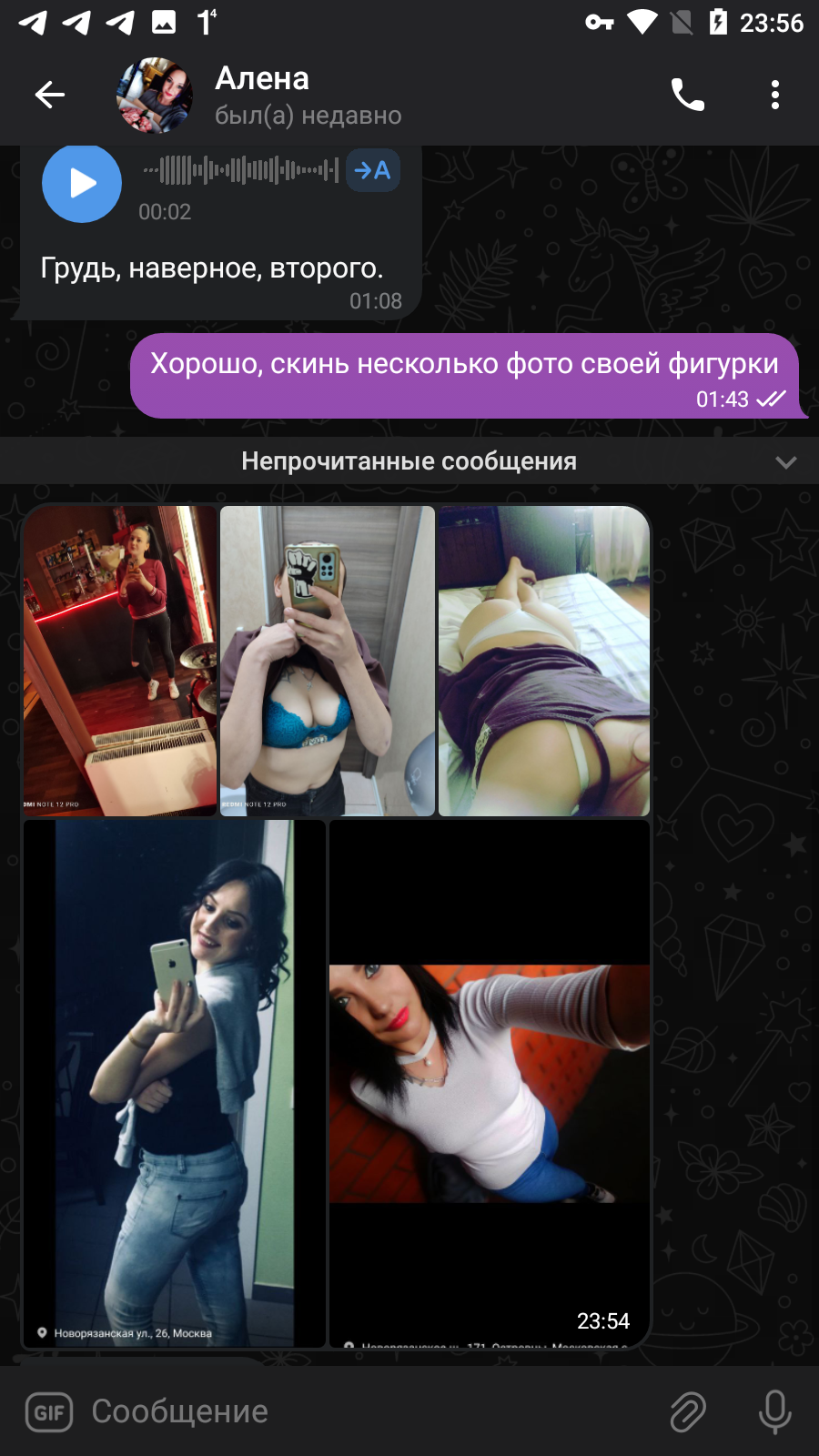This screenshot has height=1456, width=819.
Task: Open the middle top photo in album
Action: 328,661
